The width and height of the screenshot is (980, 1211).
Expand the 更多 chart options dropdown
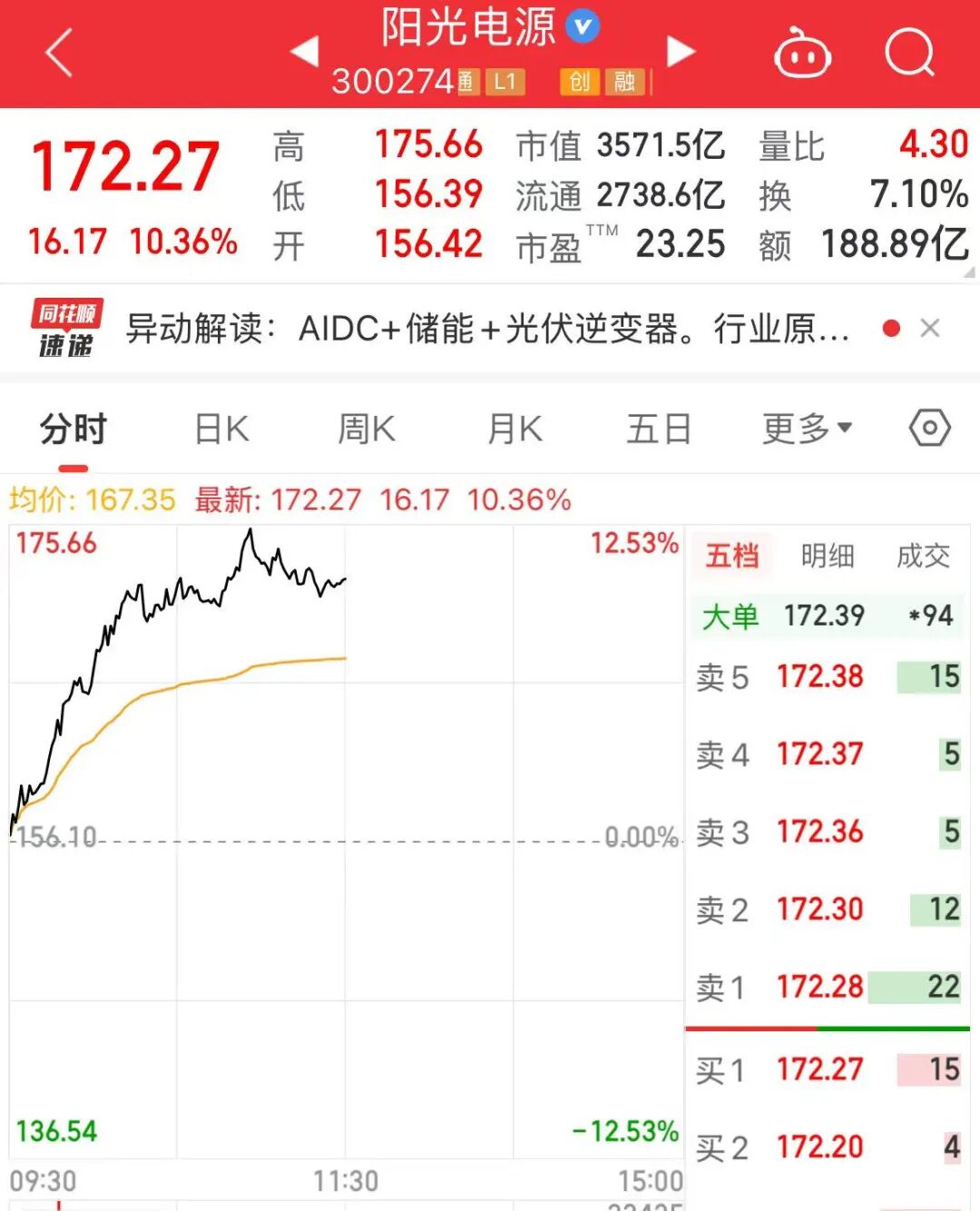807,428
